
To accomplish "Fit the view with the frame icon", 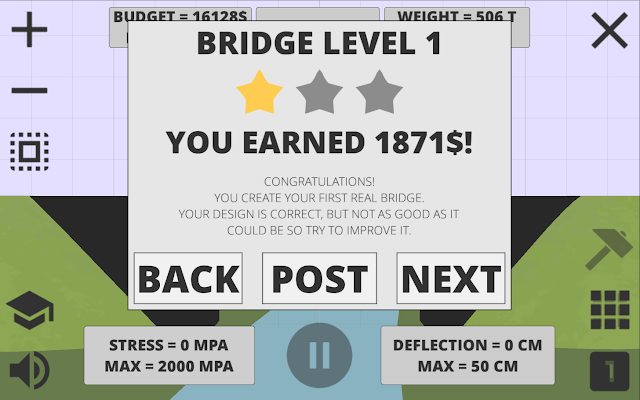I will (x=29, y=152).
